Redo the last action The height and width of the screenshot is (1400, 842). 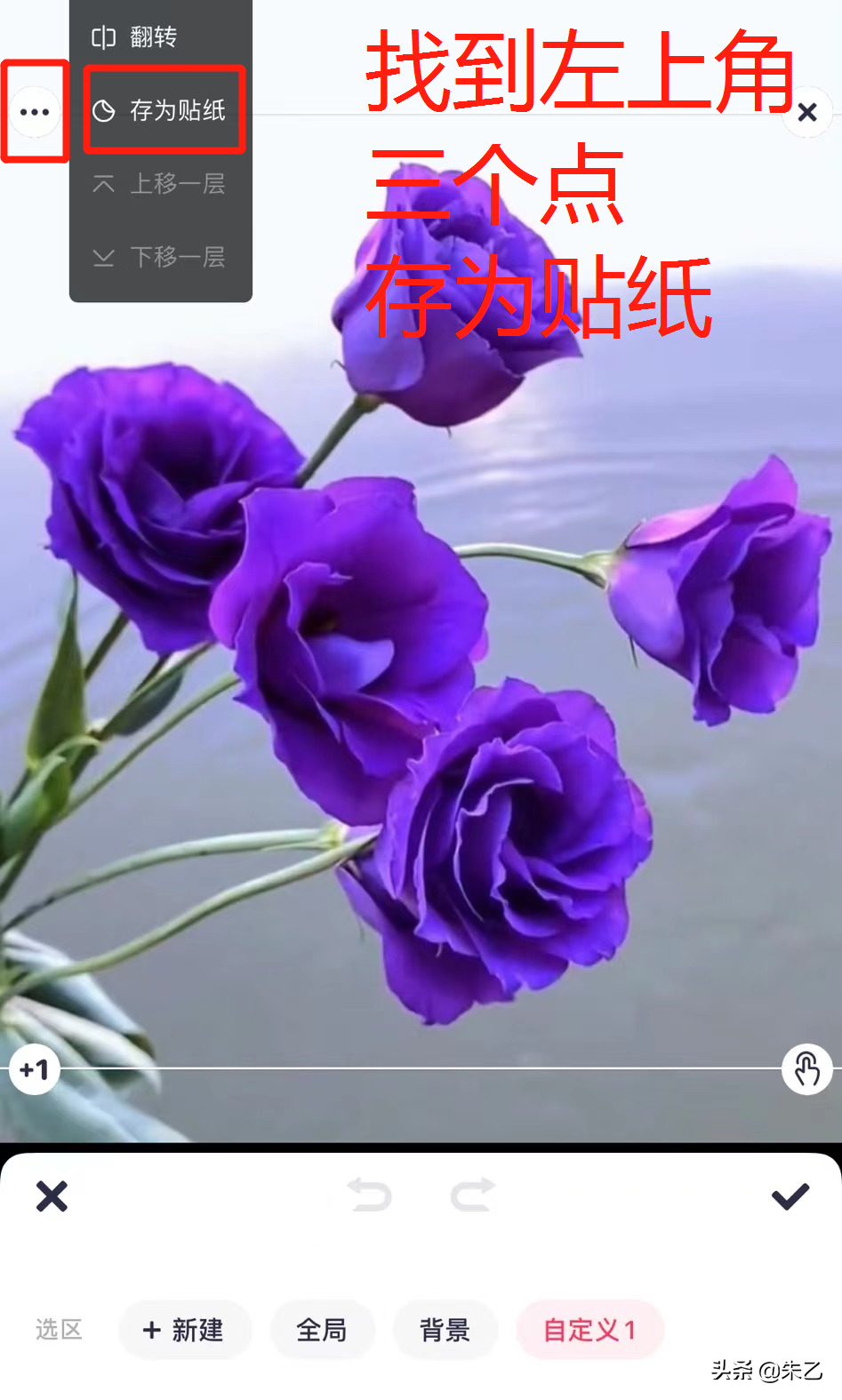tap(472, 1195)
